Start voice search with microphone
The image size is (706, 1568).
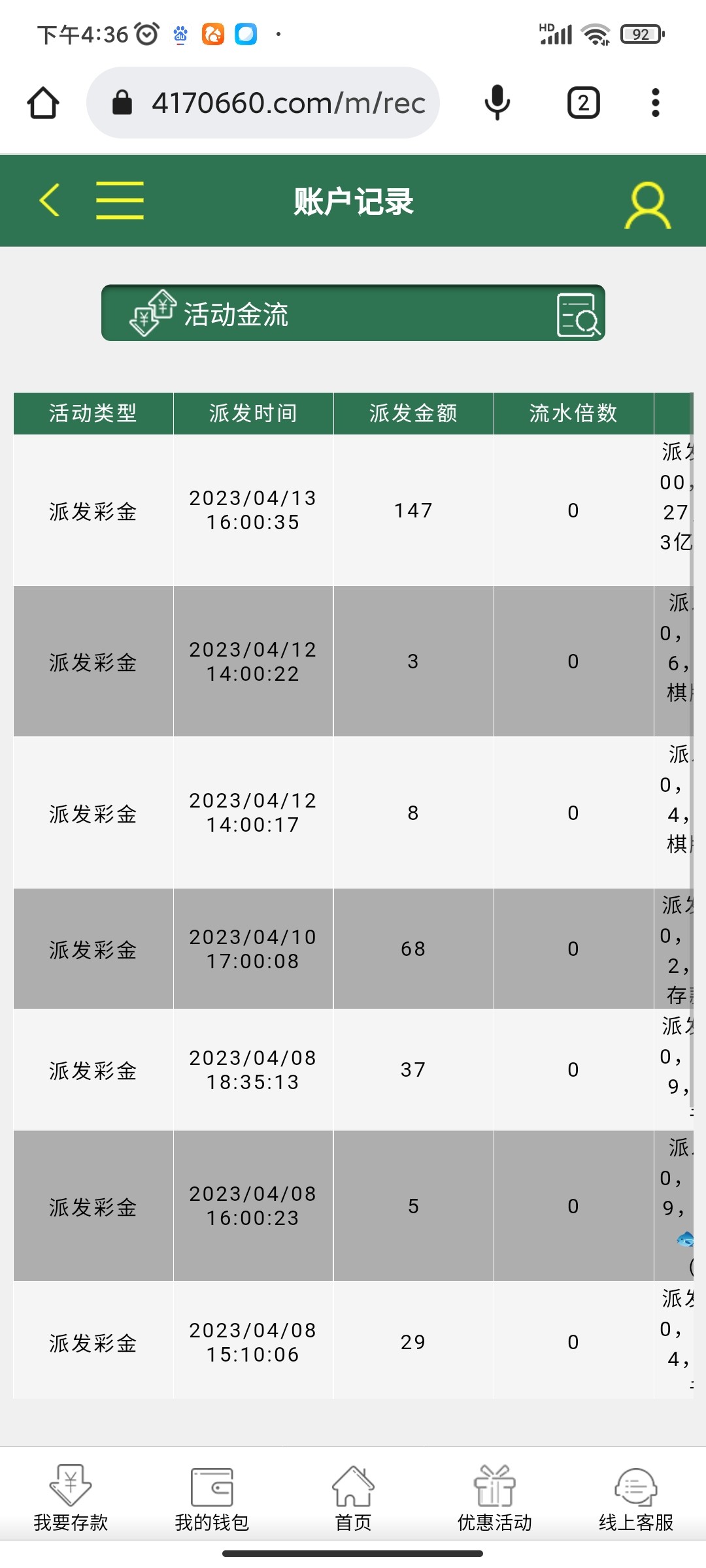(x=497, y=103)
